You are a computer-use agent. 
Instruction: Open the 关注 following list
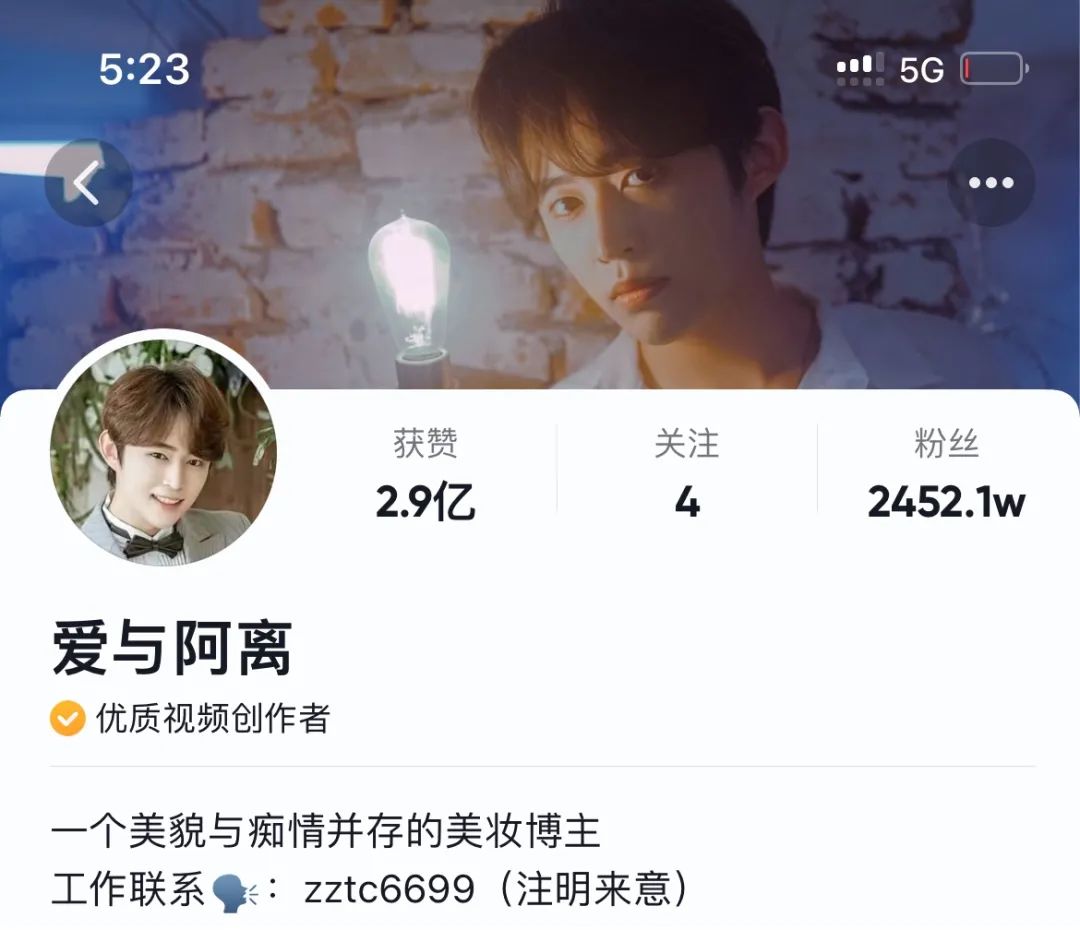(687, 474)
